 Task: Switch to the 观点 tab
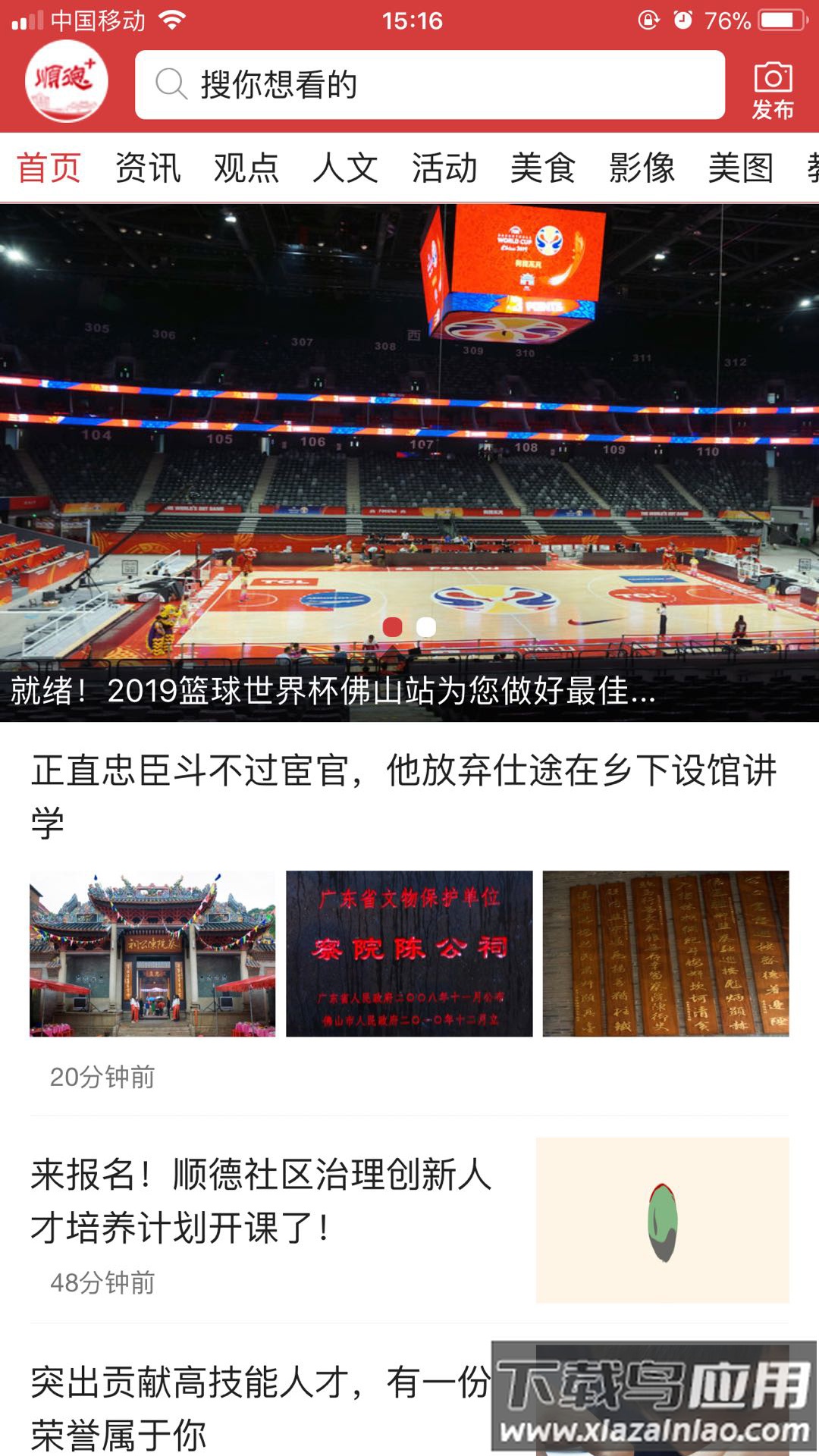(246, 168)
